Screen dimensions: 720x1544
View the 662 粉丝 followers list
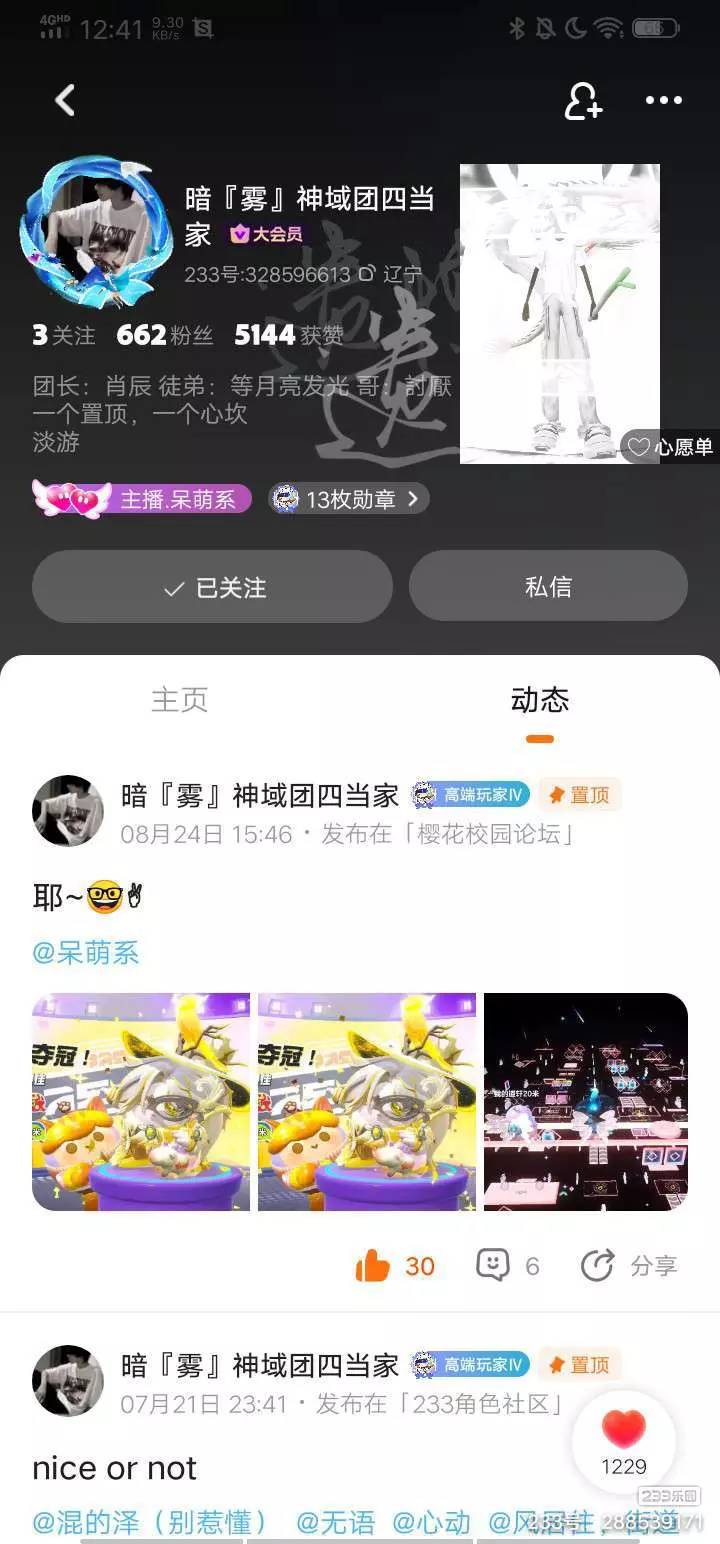(165, 335)
